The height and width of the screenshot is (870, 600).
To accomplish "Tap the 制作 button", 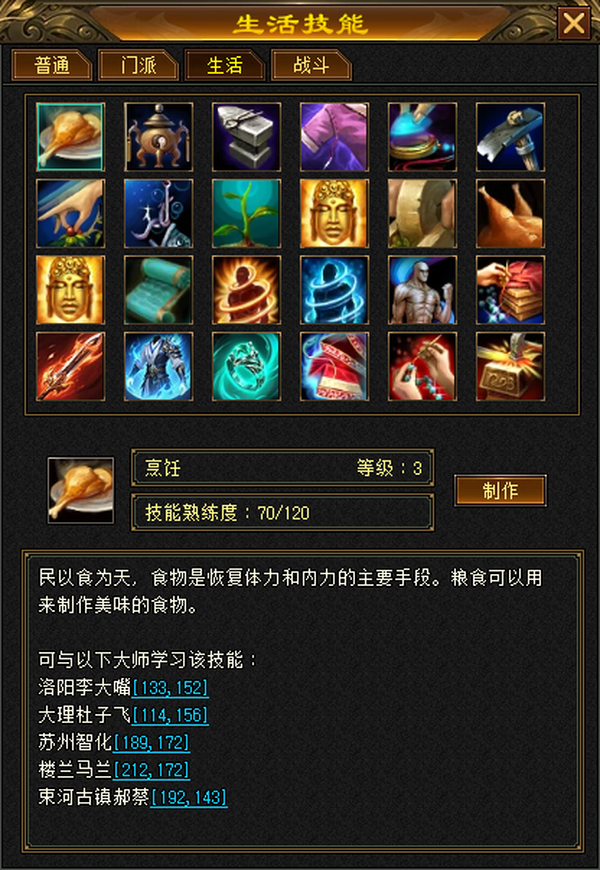I will [500, 490].
